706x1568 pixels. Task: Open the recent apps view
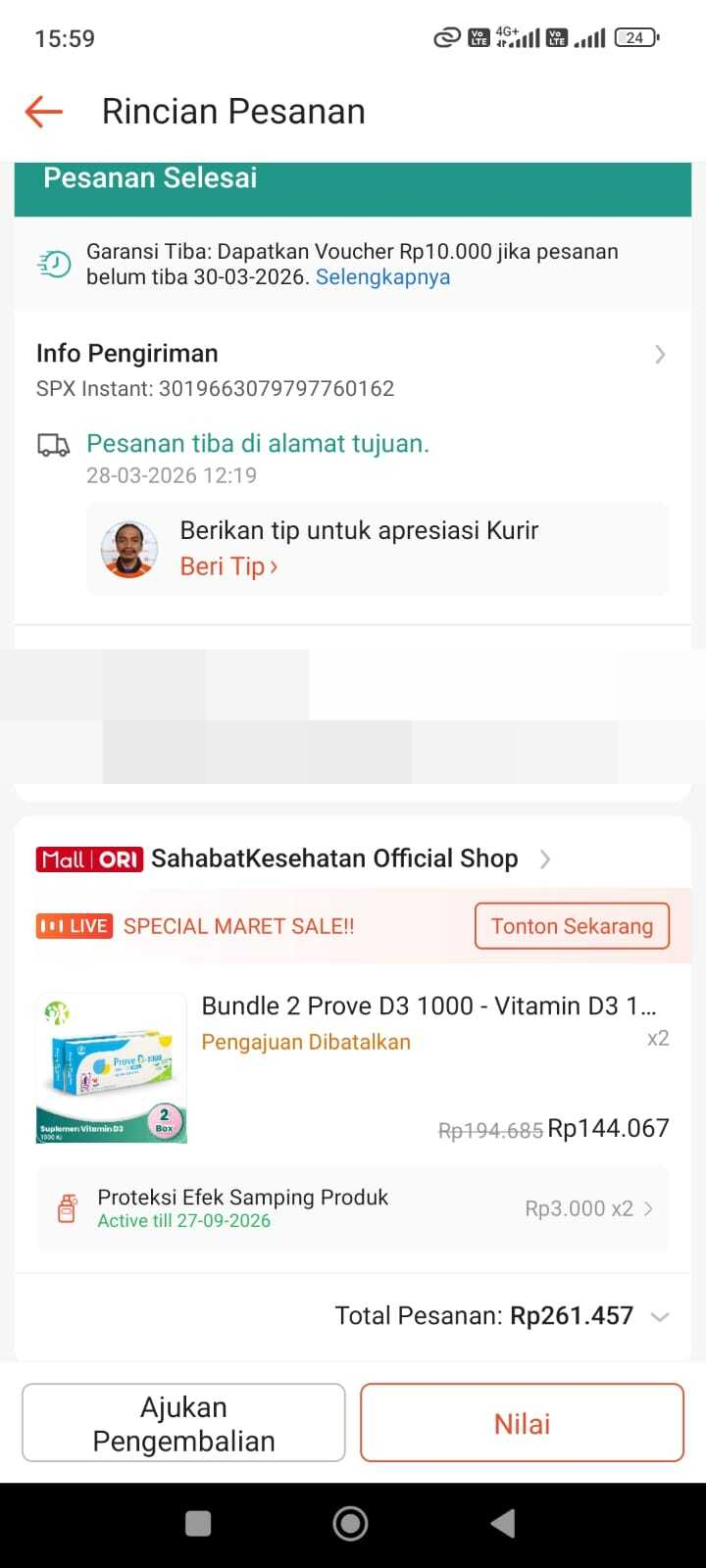[198, 1523]
